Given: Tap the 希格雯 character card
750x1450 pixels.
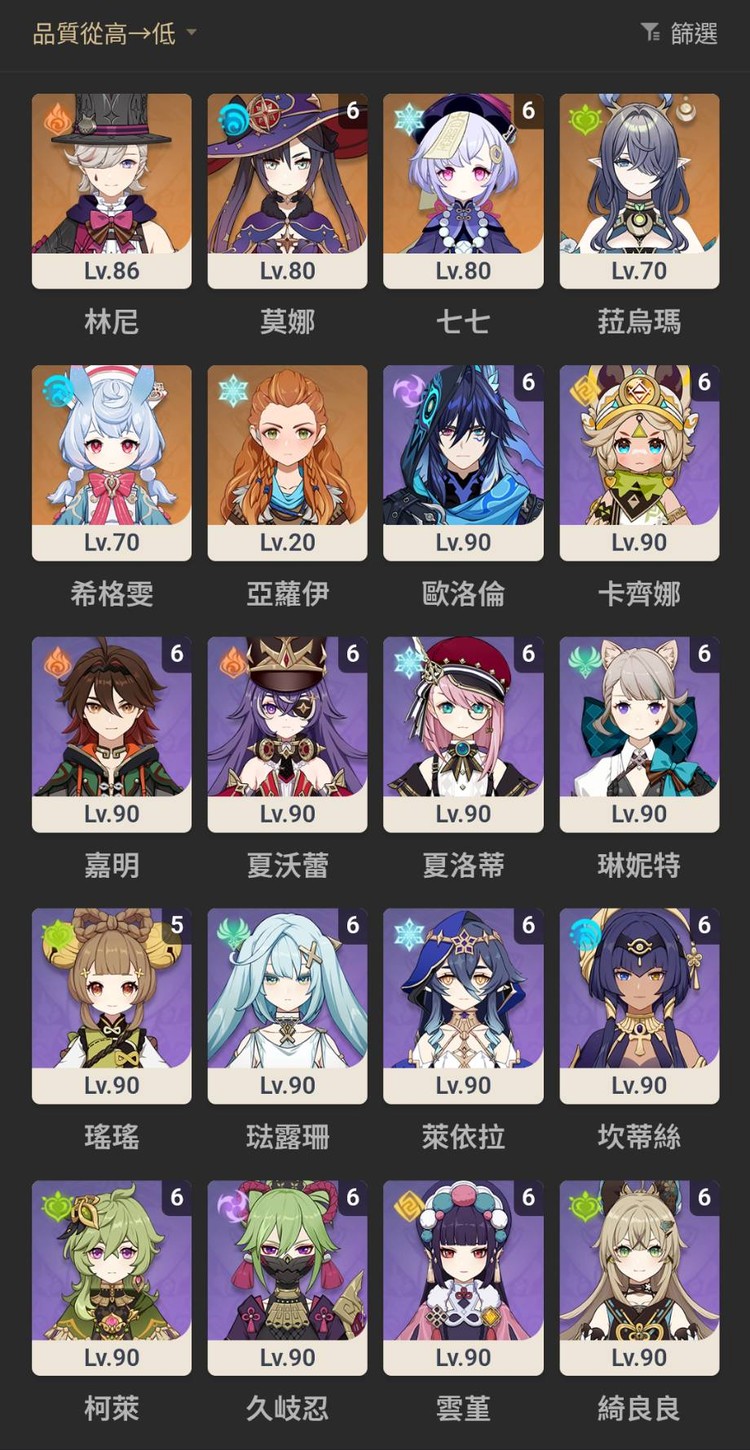Looking at the screenshot, I should click(112, 462).
